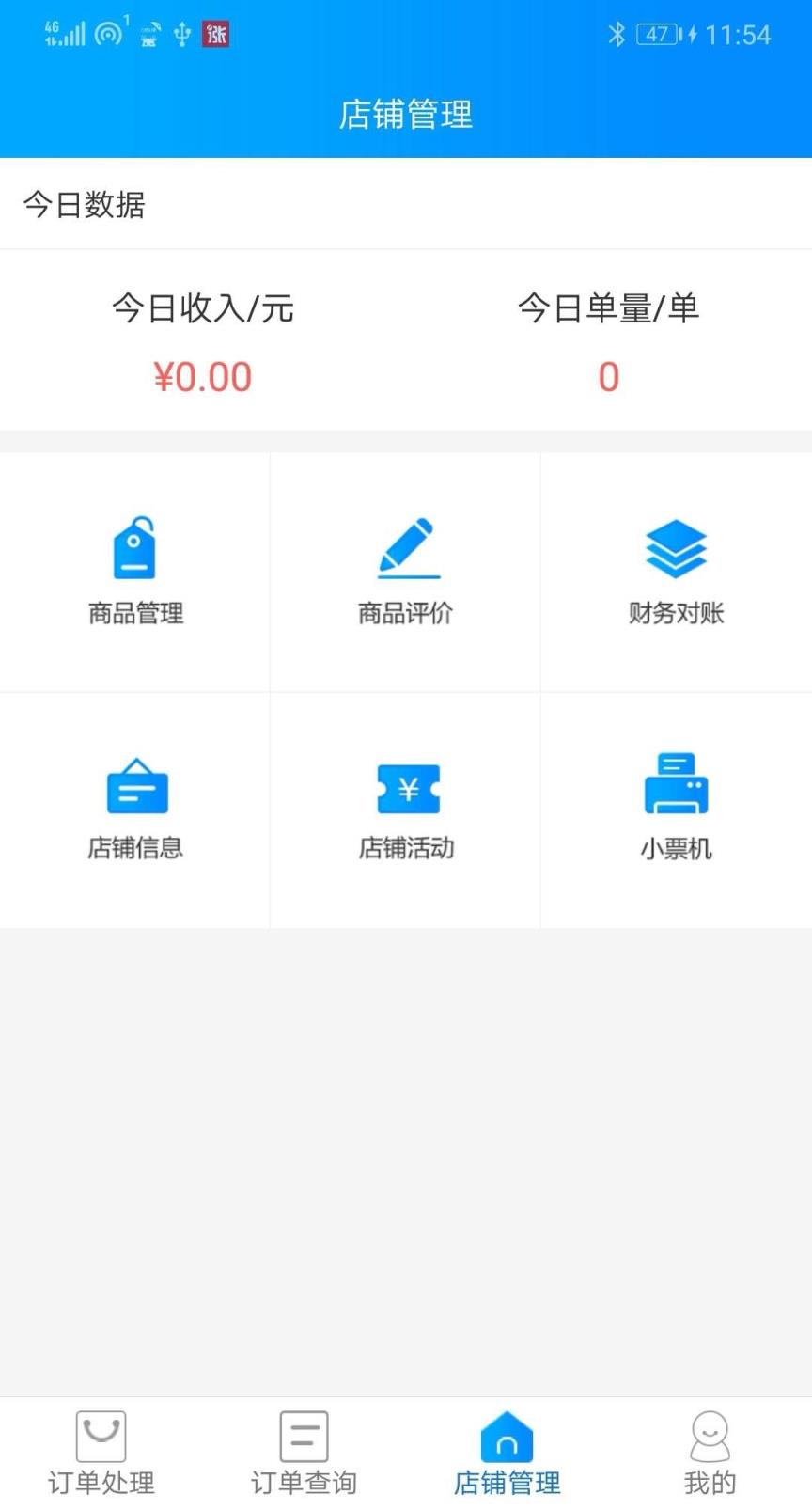The image size is (812, 1510).
Task: Tap the Bluetooth icon in status bar
Action: (617, 34)
